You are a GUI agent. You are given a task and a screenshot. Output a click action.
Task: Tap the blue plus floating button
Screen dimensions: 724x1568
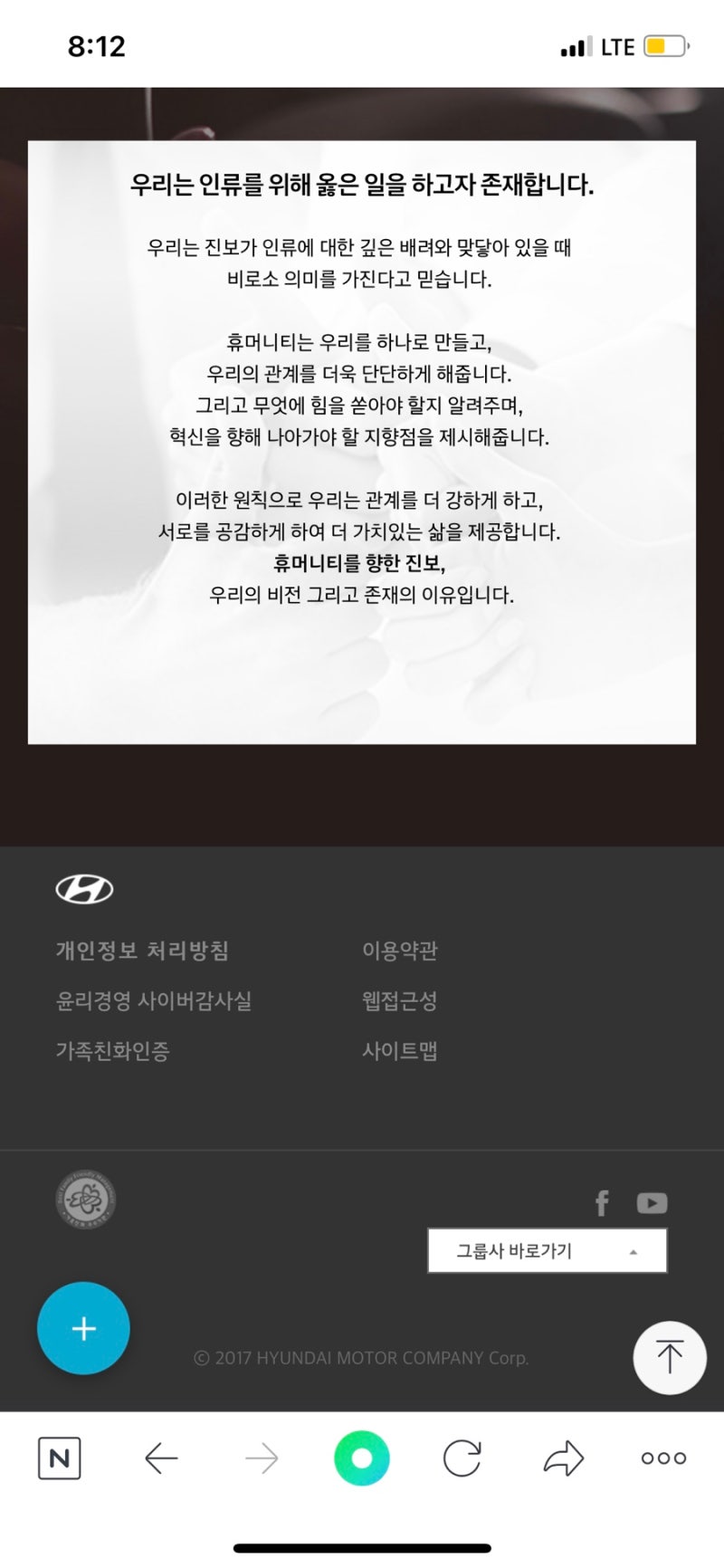click(x=83, y=1328)
